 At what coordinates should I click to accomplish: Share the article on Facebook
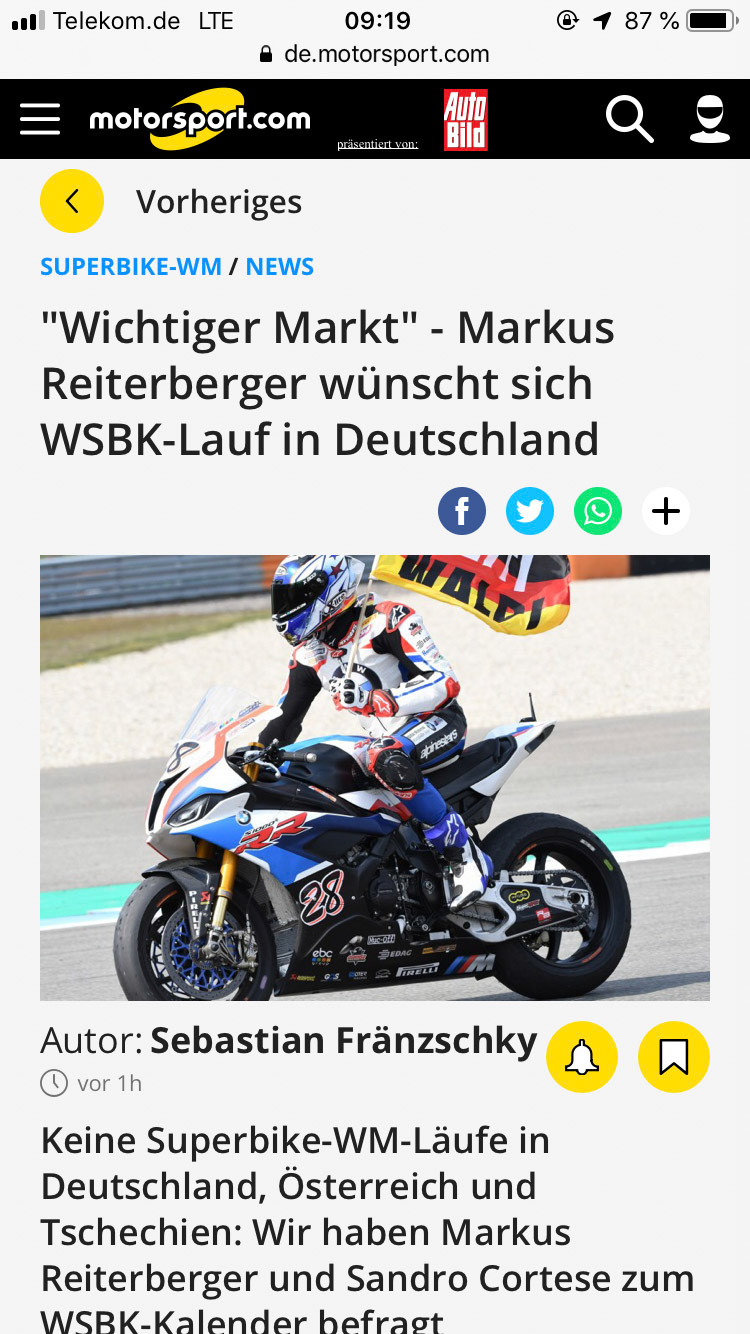pyautogui.click(x=462, y=511)
